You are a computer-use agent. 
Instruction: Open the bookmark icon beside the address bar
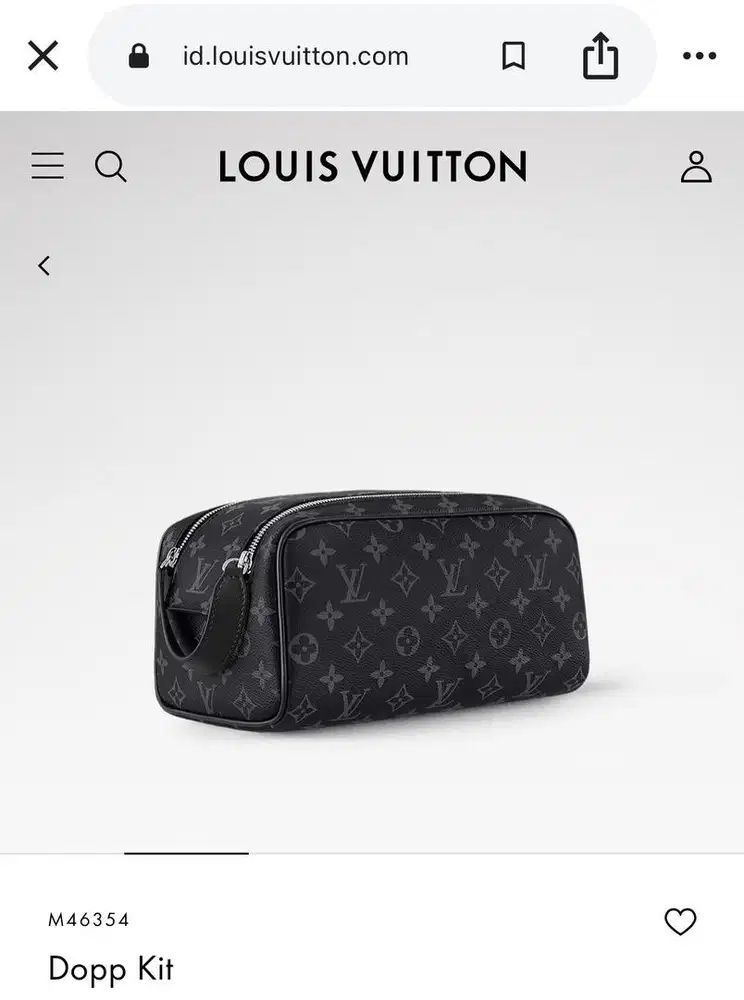pos(513,56)
